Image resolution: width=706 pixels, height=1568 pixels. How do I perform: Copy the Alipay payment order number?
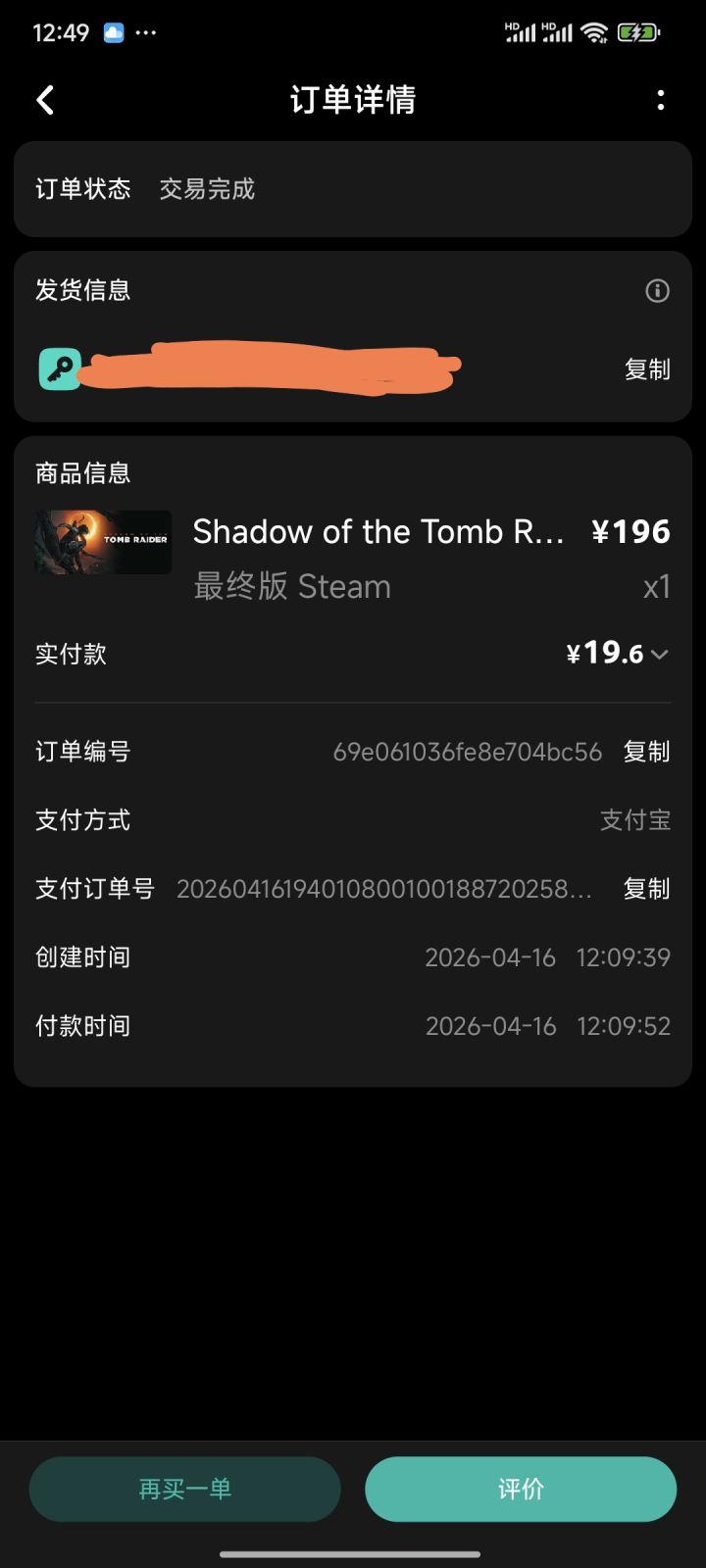(x=646, y=889)
